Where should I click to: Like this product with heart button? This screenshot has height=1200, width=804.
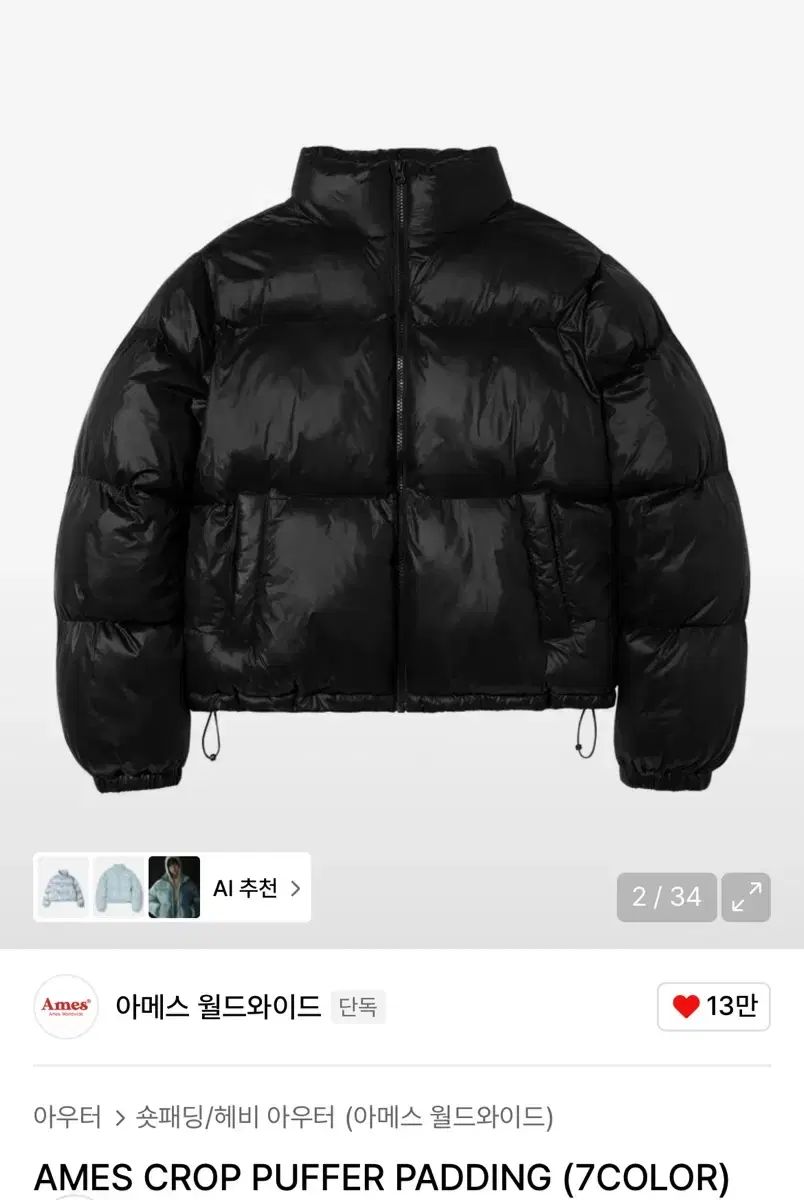pyautogui.click(x=713, y=1006)
